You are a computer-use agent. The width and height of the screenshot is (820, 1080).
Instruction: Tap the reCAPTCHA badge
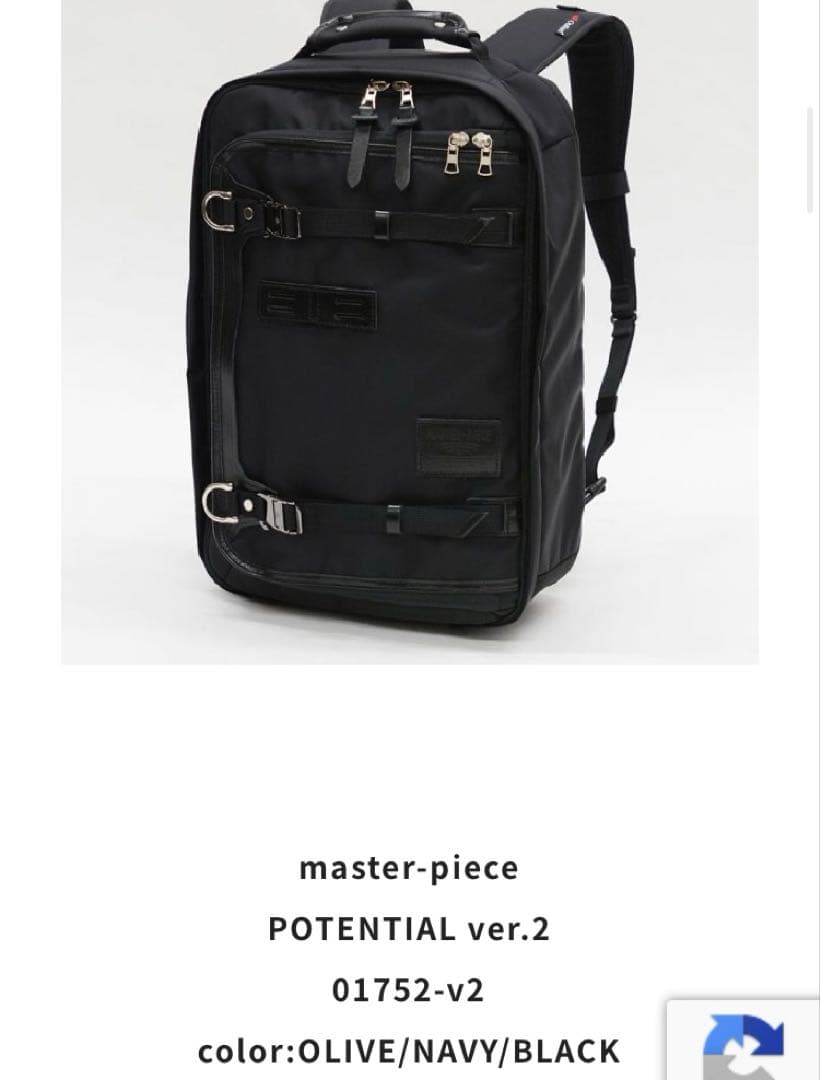744,1043
